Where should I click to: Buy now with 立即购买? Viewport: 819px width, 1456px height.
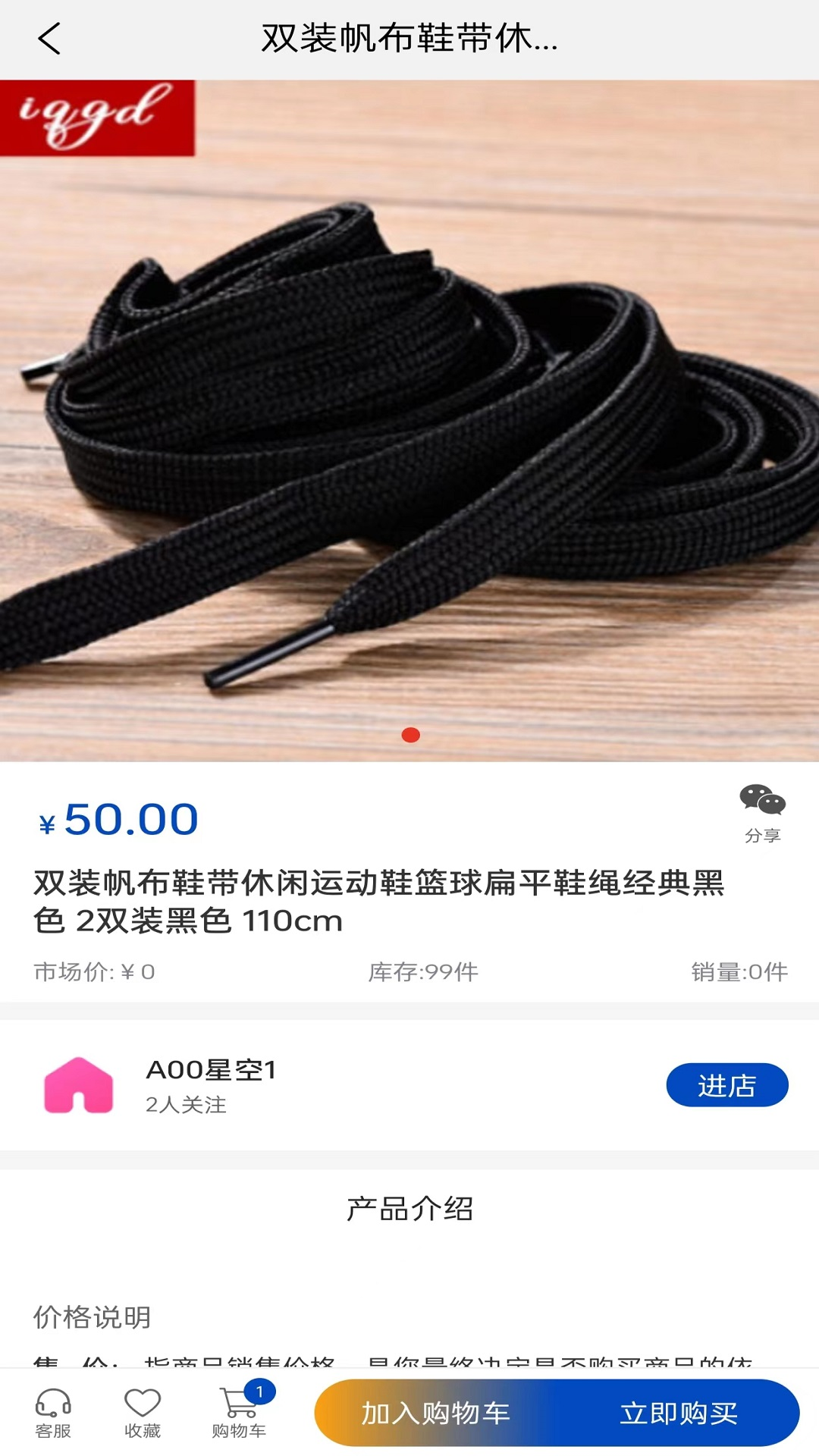pos(679,1414)
